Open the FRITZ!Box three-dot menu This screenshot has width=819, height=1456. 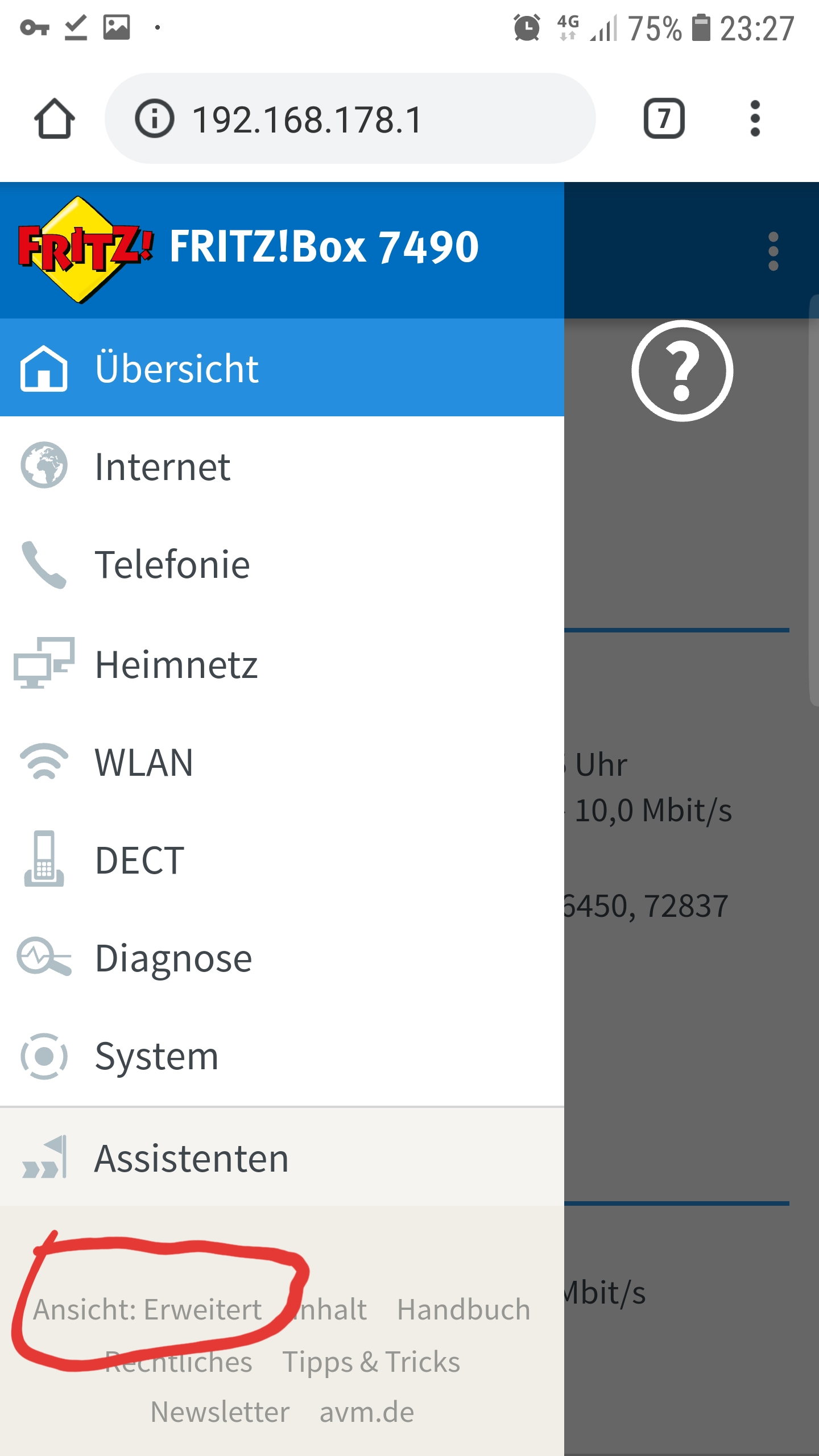click(x=773, y=251)
